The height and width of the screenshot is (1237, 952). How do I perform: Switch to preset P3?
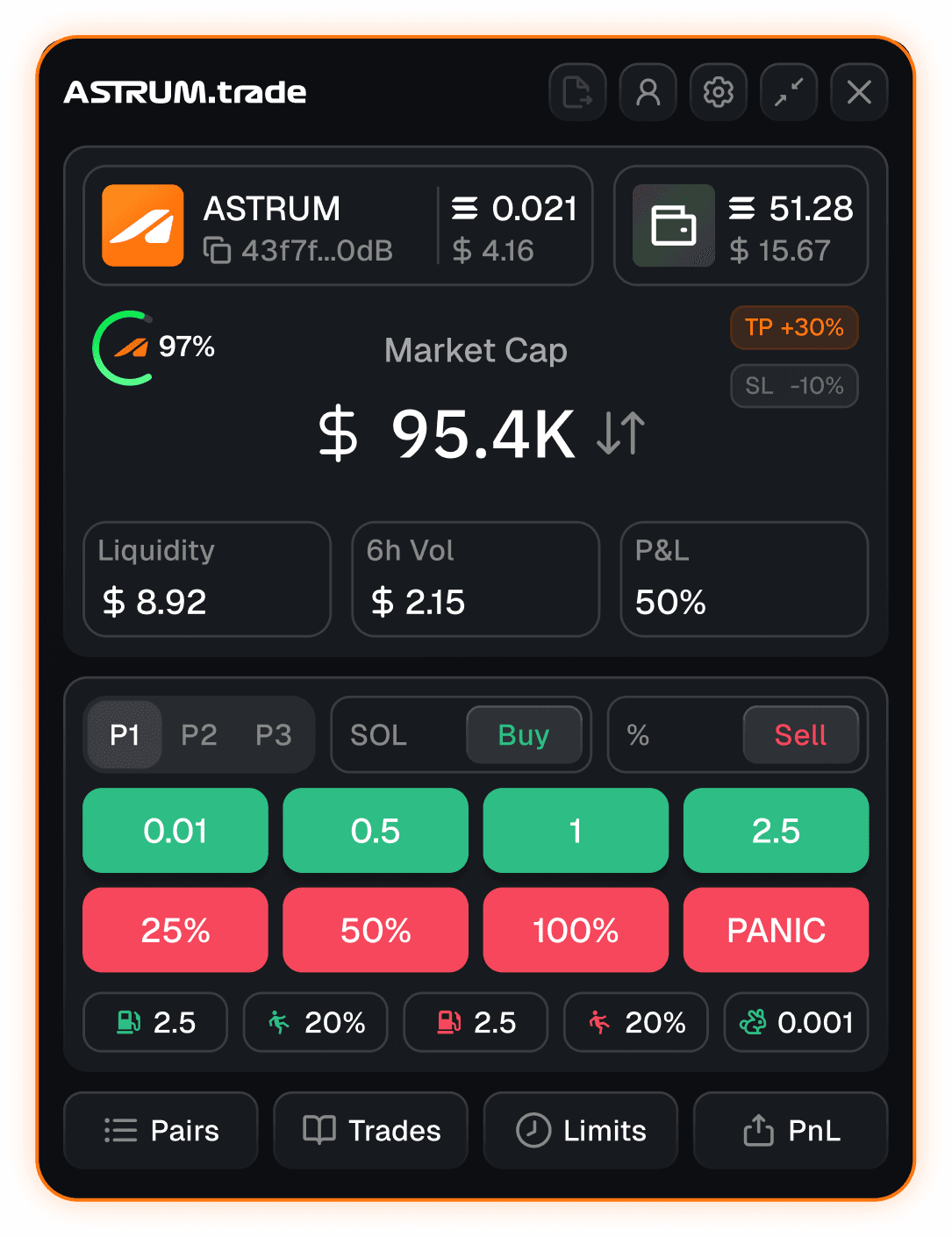pos(273,735)
